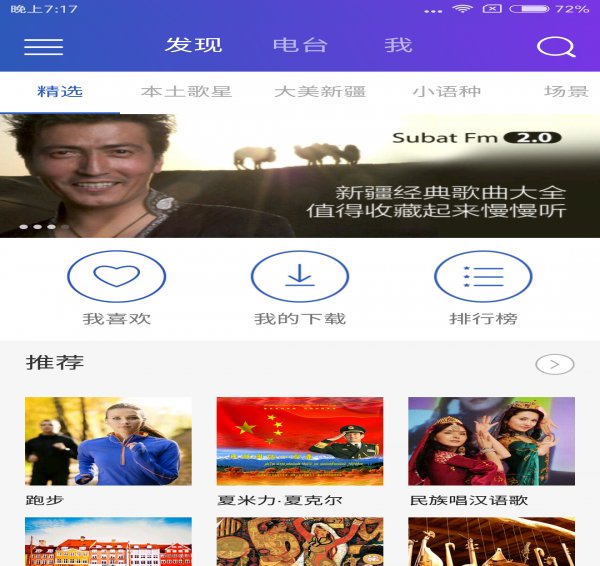Open the hamburger drawer menu
The height and width of the screenshot is (566, 600).
(43, 46)
